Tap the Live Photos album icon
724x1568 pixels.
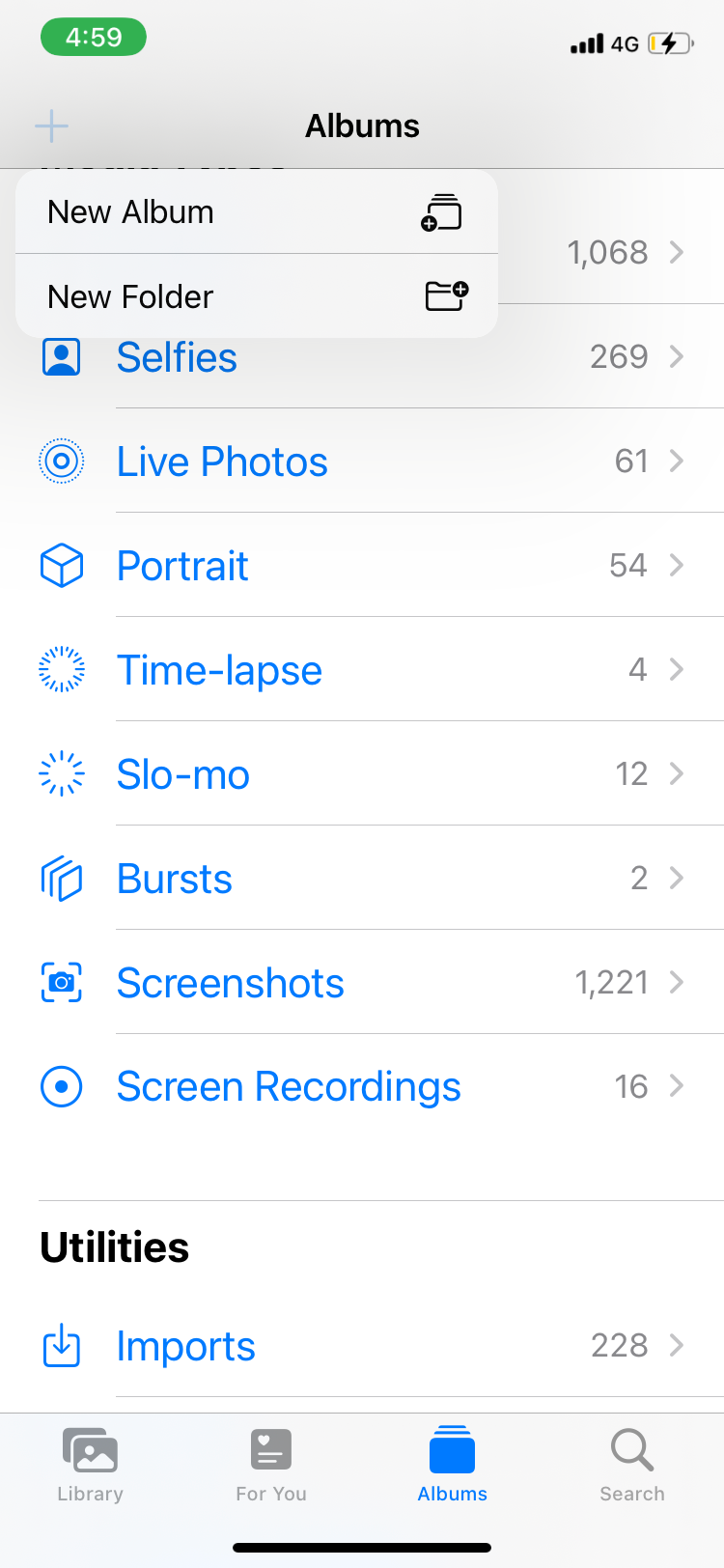61,461
